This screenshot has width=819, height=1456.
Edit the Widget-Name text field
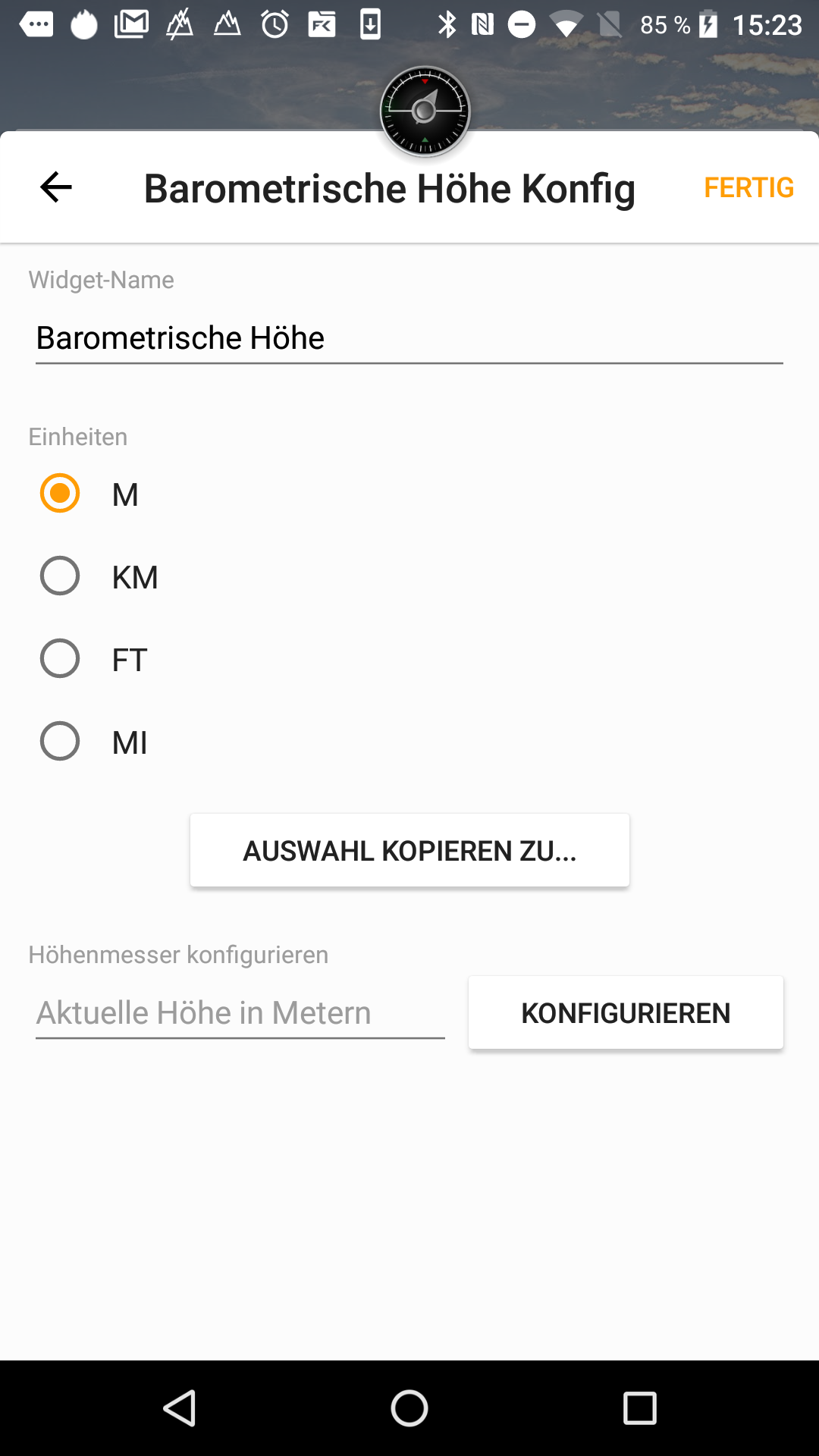click(409, 338)
